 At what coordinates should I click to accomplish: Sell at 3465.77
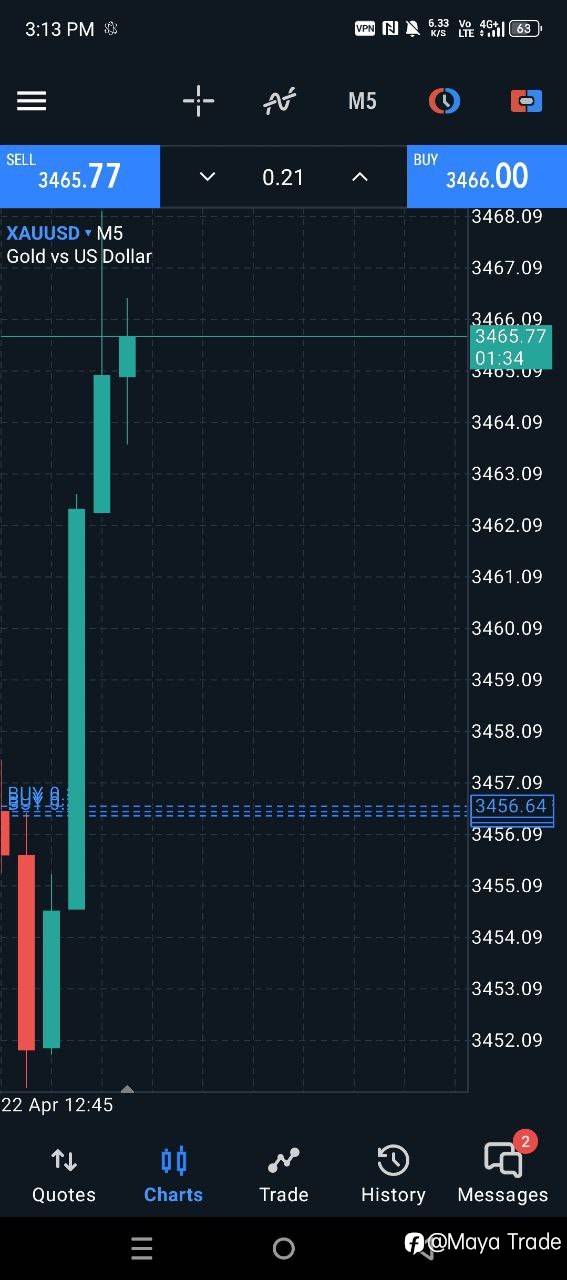pyautogui.click(x=80, y=177)
